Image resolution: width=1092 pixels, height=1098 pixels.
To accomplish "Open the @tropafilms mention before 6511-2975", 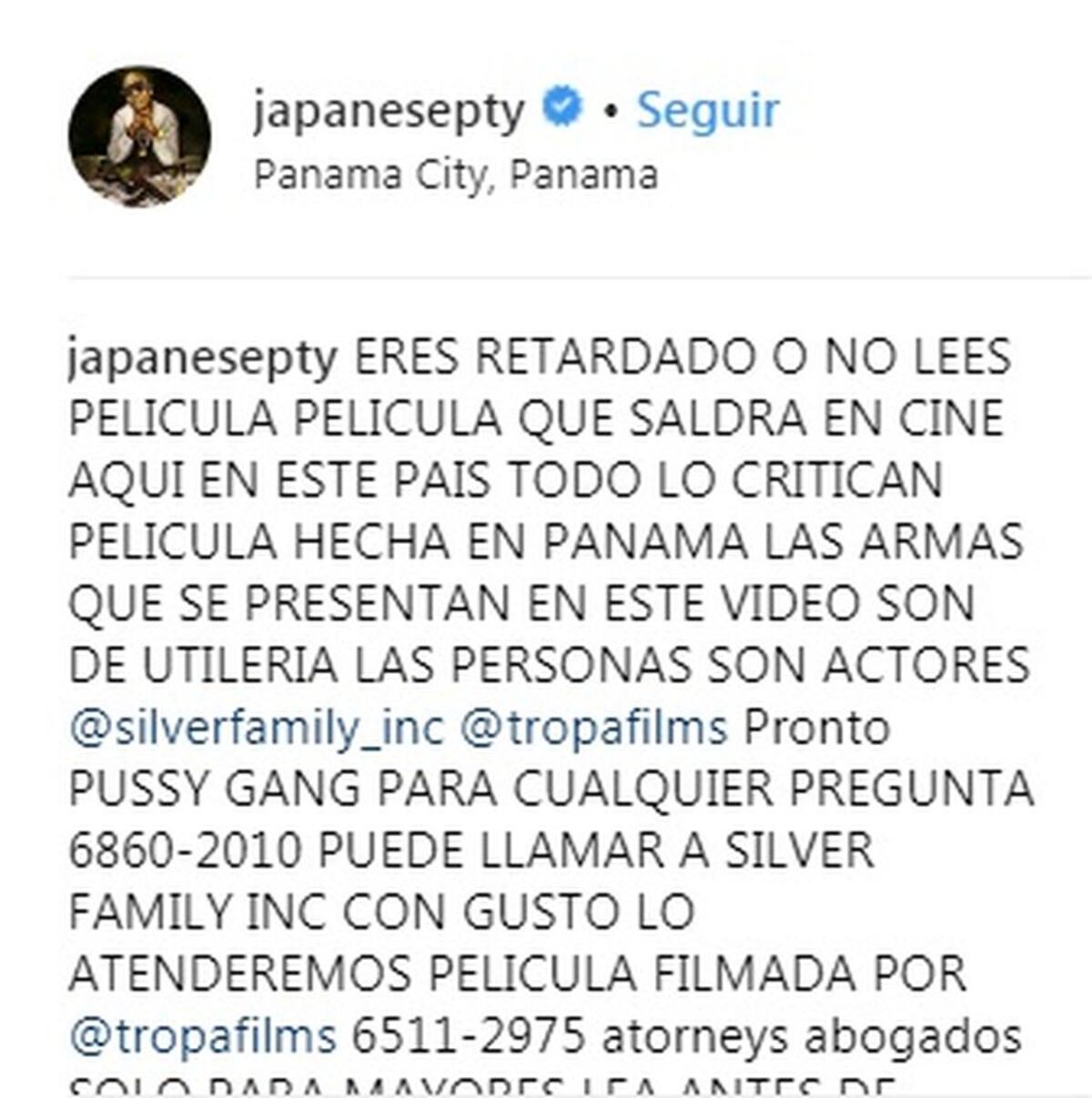I will 202,1036.
